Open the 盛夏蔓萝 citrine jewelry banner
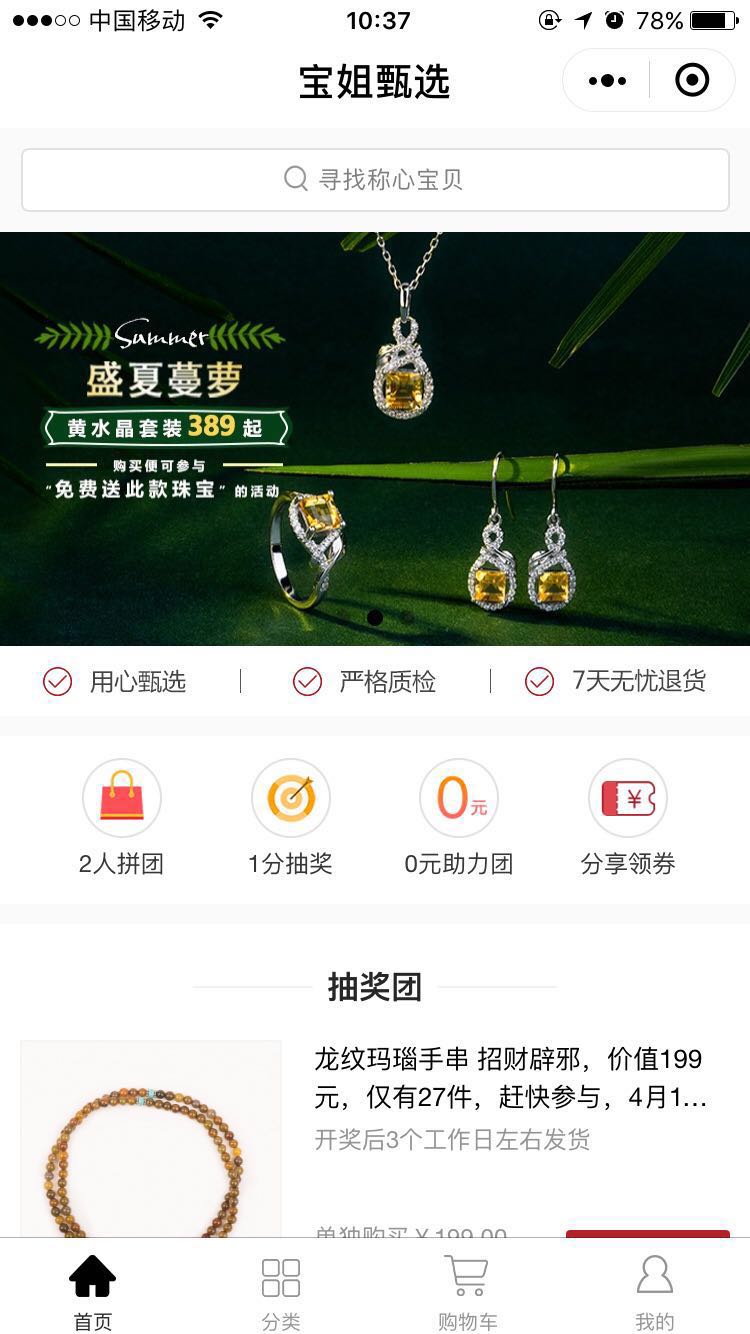Screen dimensions: 750x1334 (x=375, y=438)
